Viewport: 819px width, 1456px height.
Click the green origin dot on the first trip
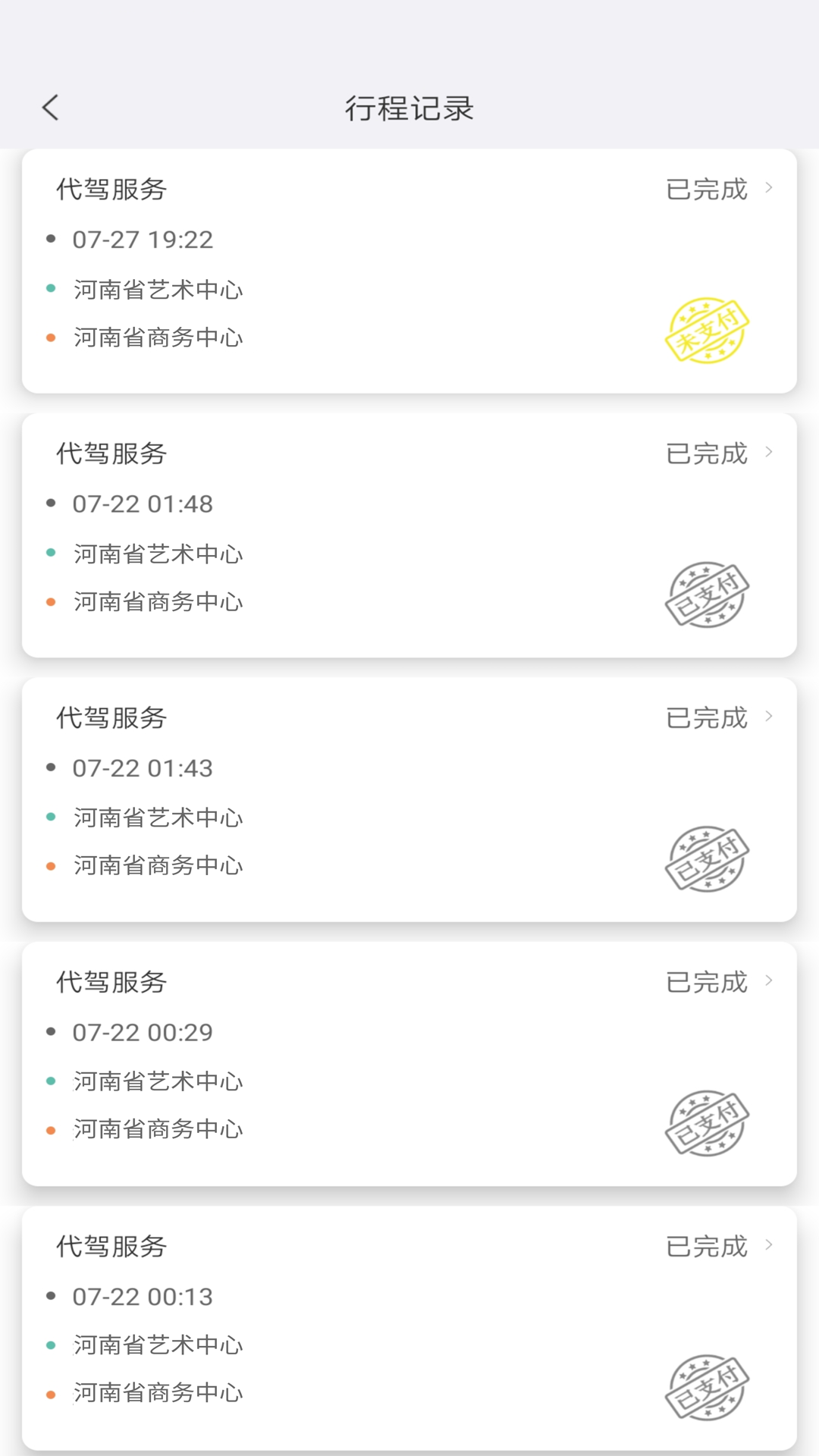click(51, 289)
